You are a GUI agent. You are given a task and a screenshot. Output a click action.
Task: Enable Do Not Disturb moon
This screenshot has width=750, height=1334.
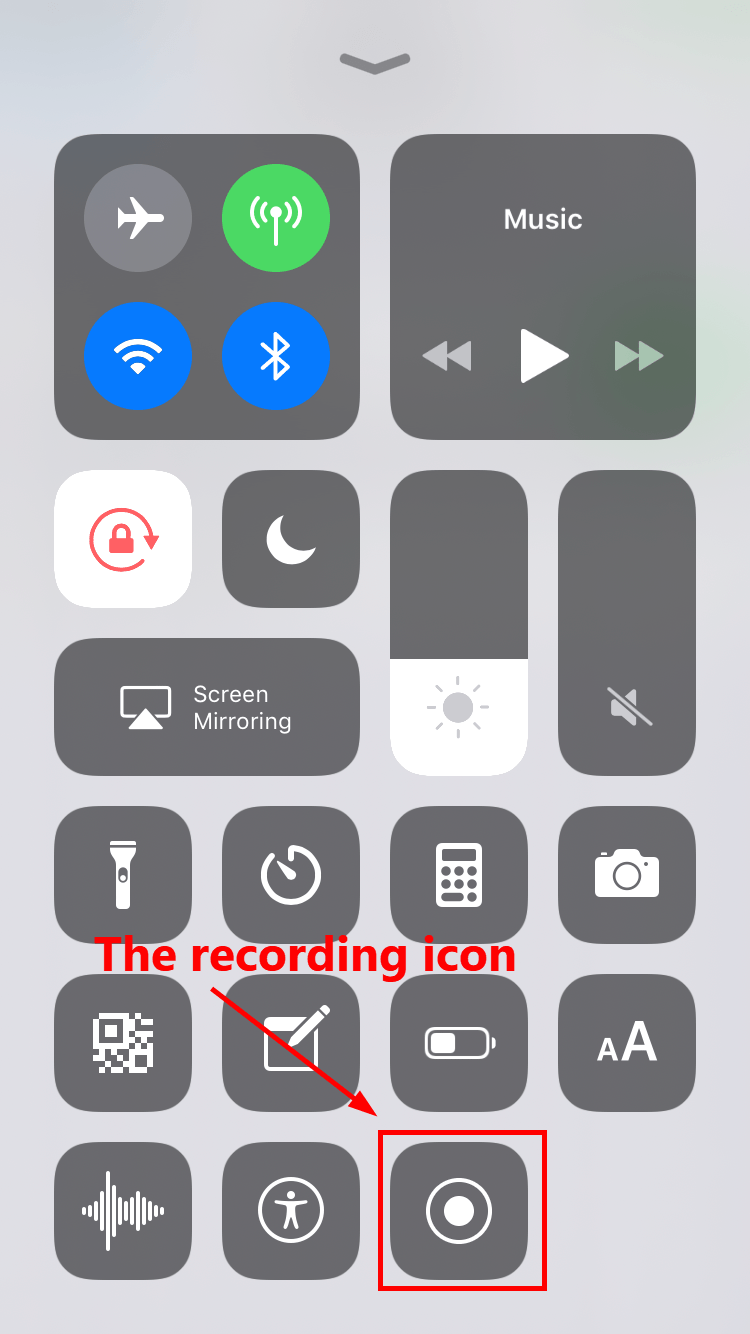tap(291, 539)
